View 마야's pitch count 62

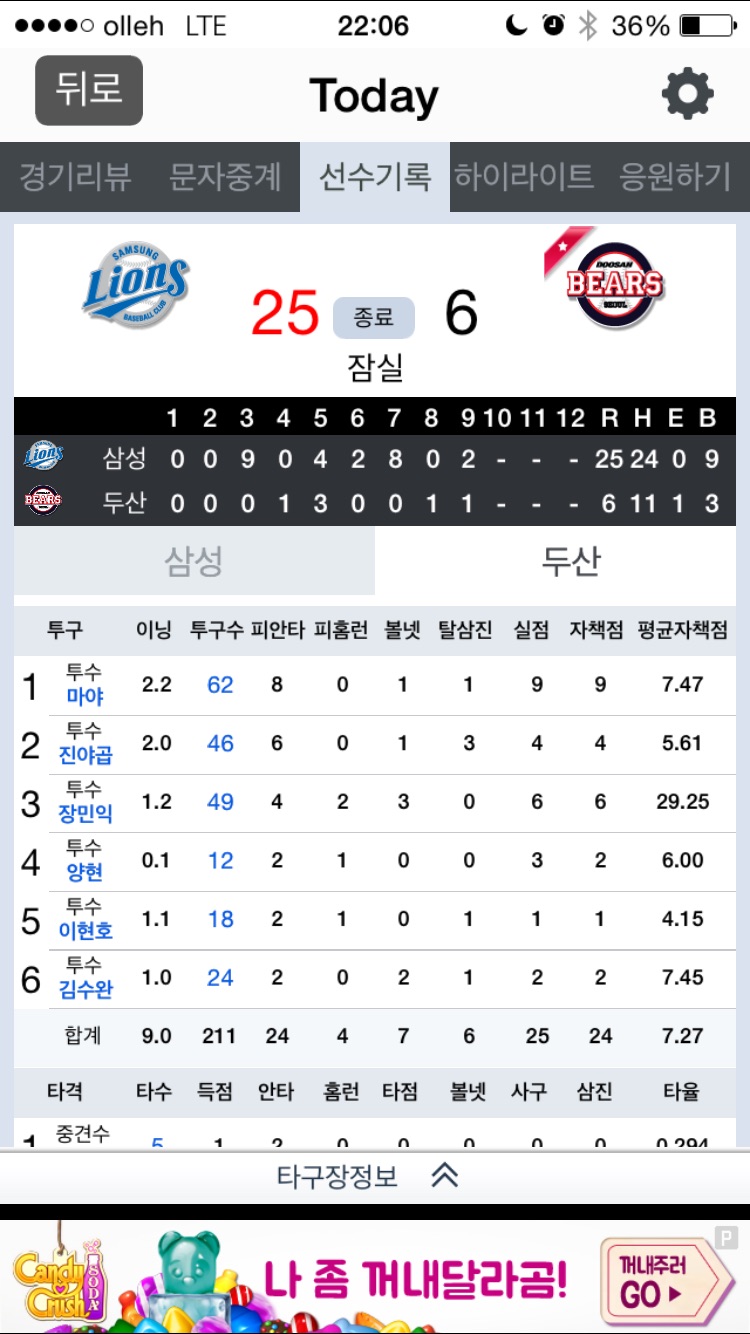pyautogui.click(x=220, y=685)
